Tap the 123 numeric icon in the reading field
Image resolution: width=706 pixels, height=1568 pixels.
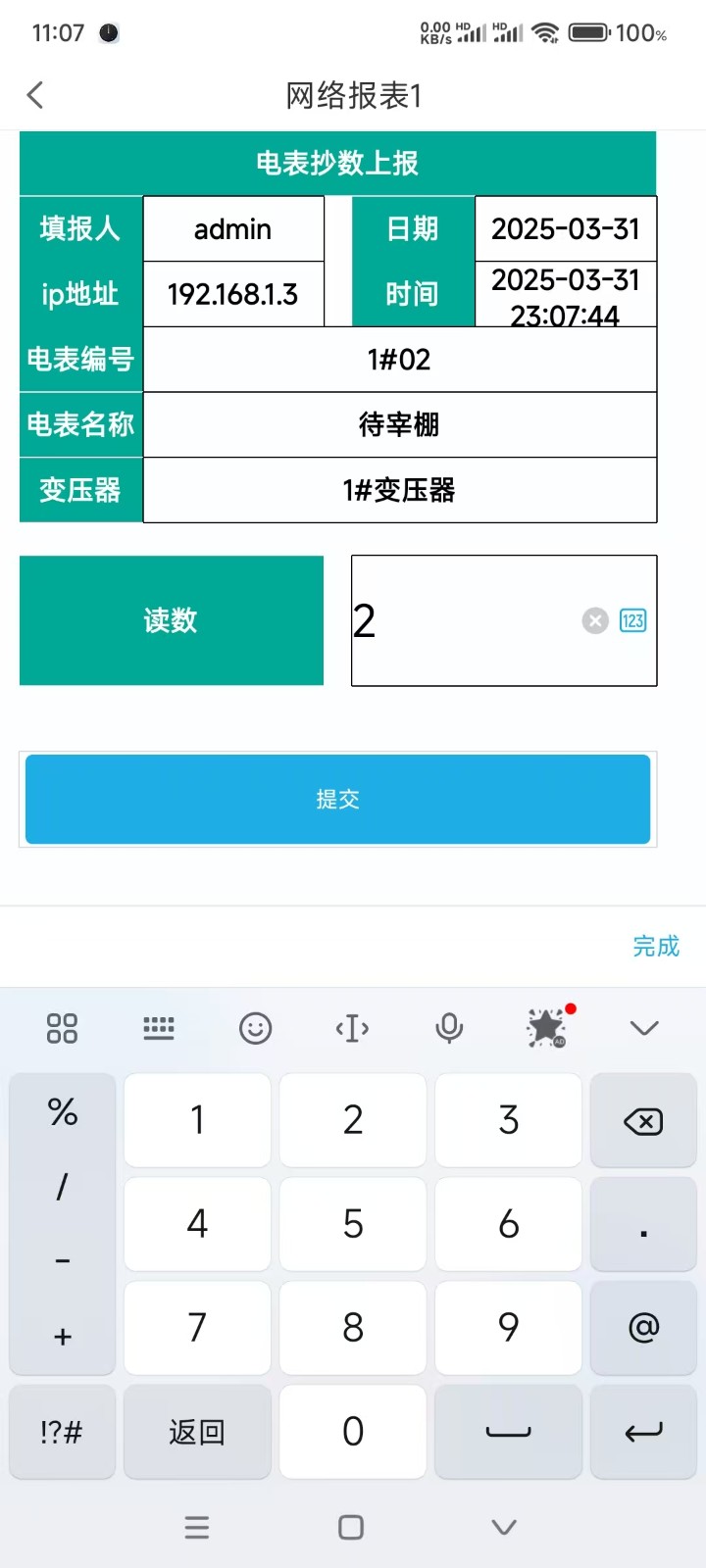coord(632,620)
